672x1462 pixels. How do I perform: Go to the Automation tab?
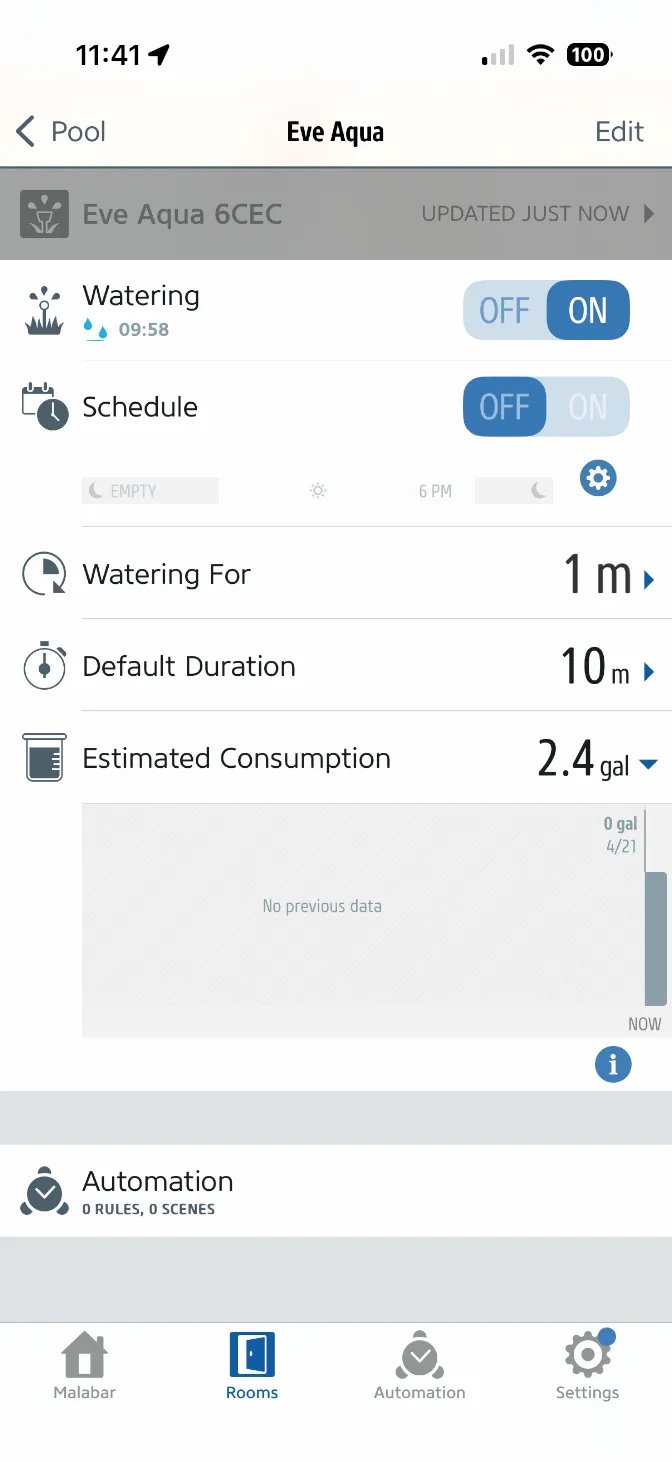(x=419, y=1366)
